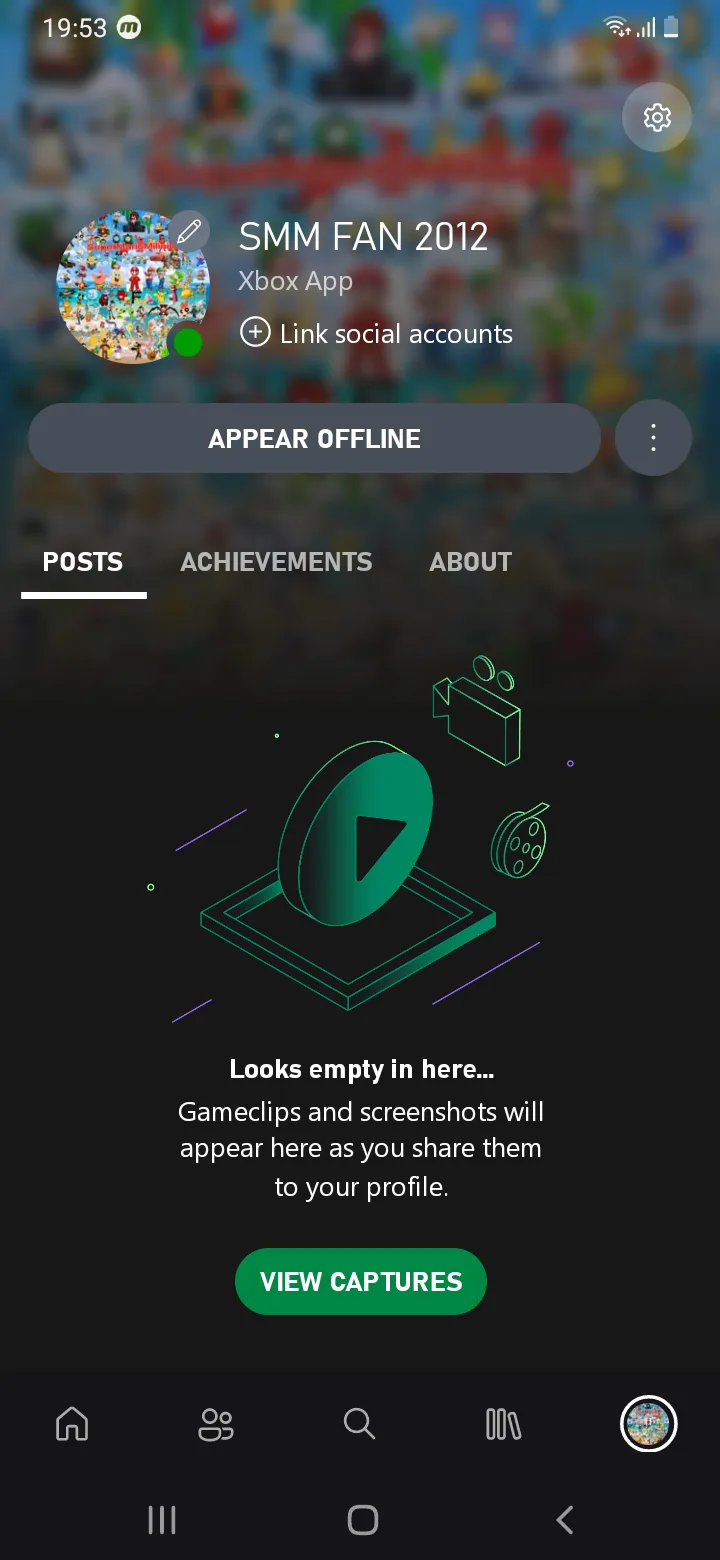
Task: Switch to the Achievements tab
Action: 276,562
